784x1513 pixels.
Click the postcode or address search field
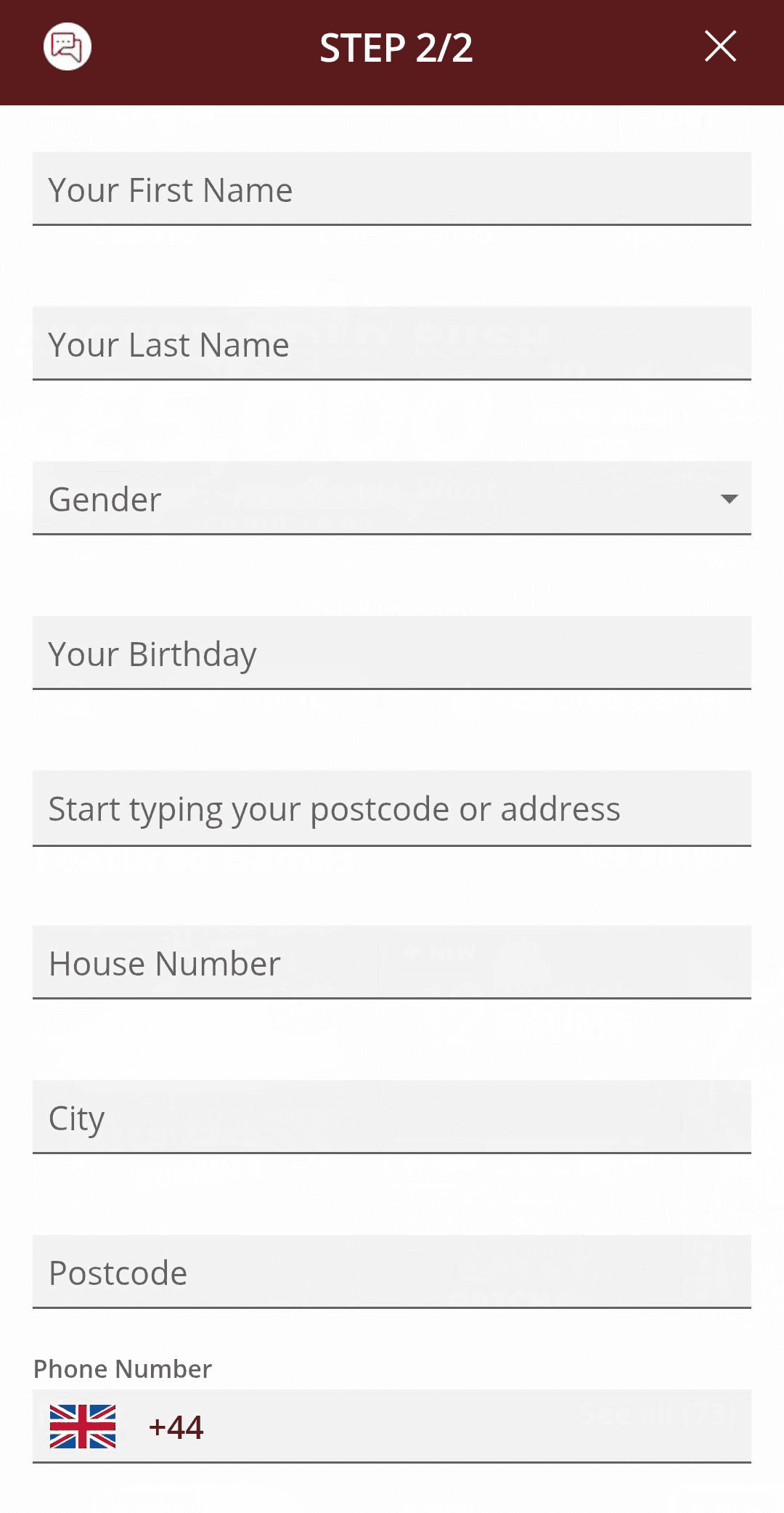tap(392, 808)
